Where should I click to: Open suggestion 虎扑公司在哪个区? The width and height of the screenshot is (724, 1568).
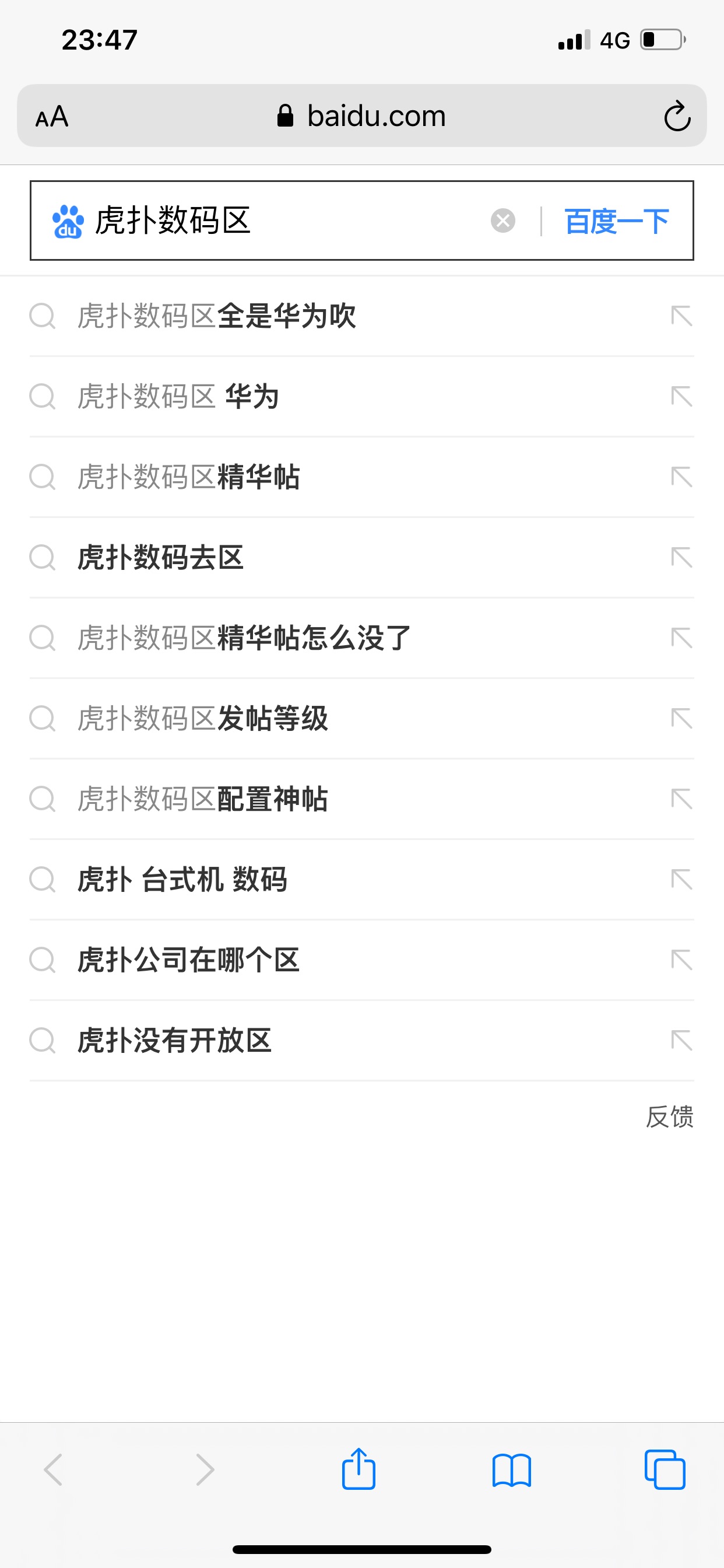pyautogui.click(x=362, y=960)
